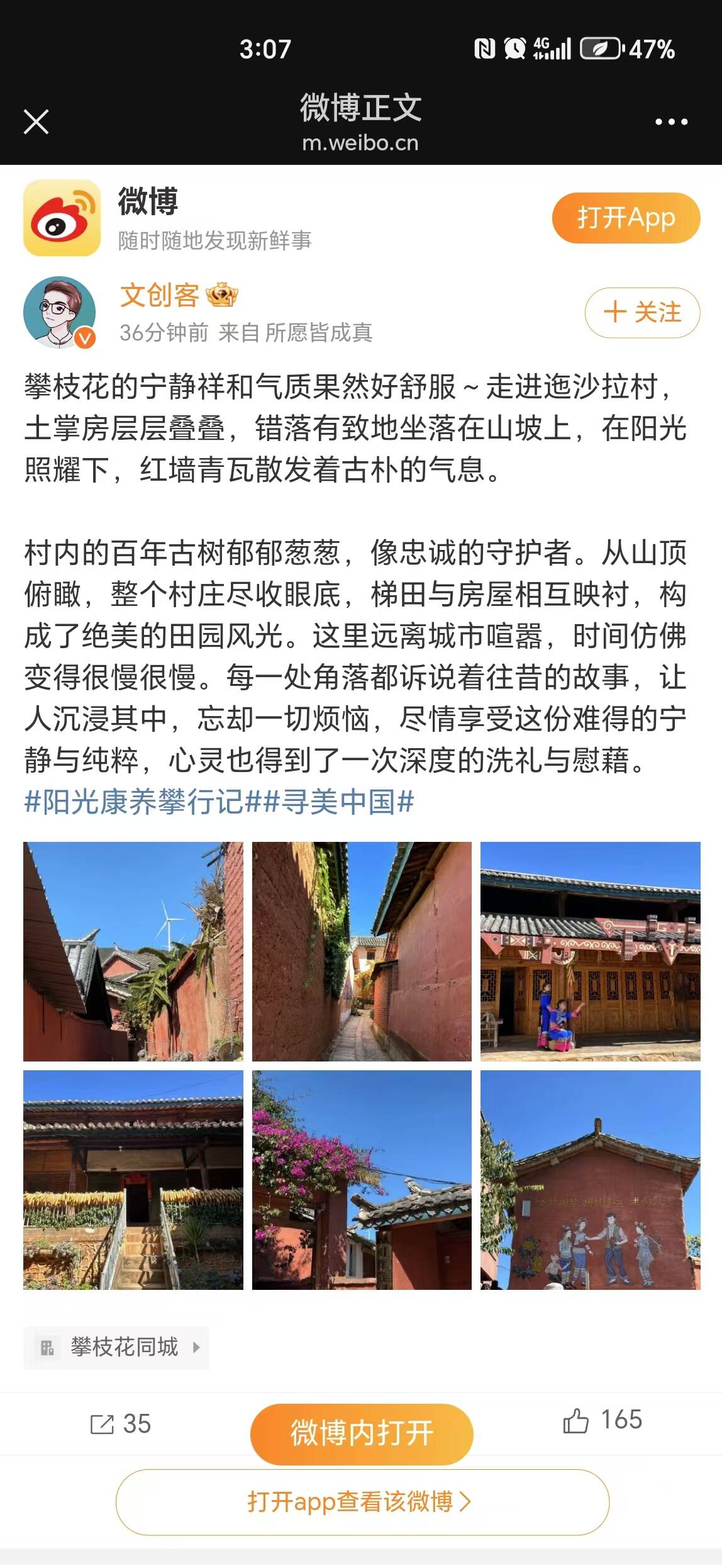Open the three-dot overflow menu

point(671,121)
